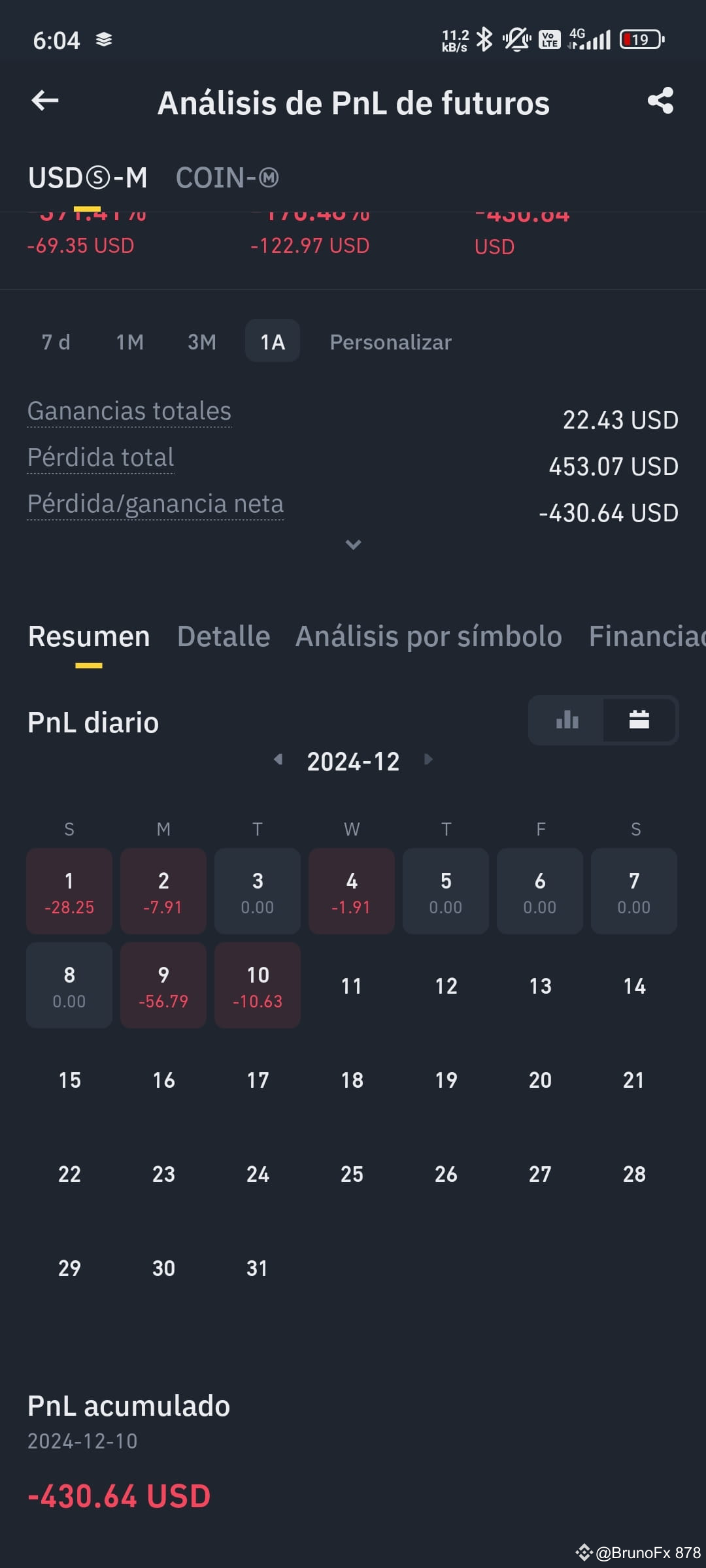Select December 9 in the calendar
706x1568 pixels.
[x=163, y=985]
